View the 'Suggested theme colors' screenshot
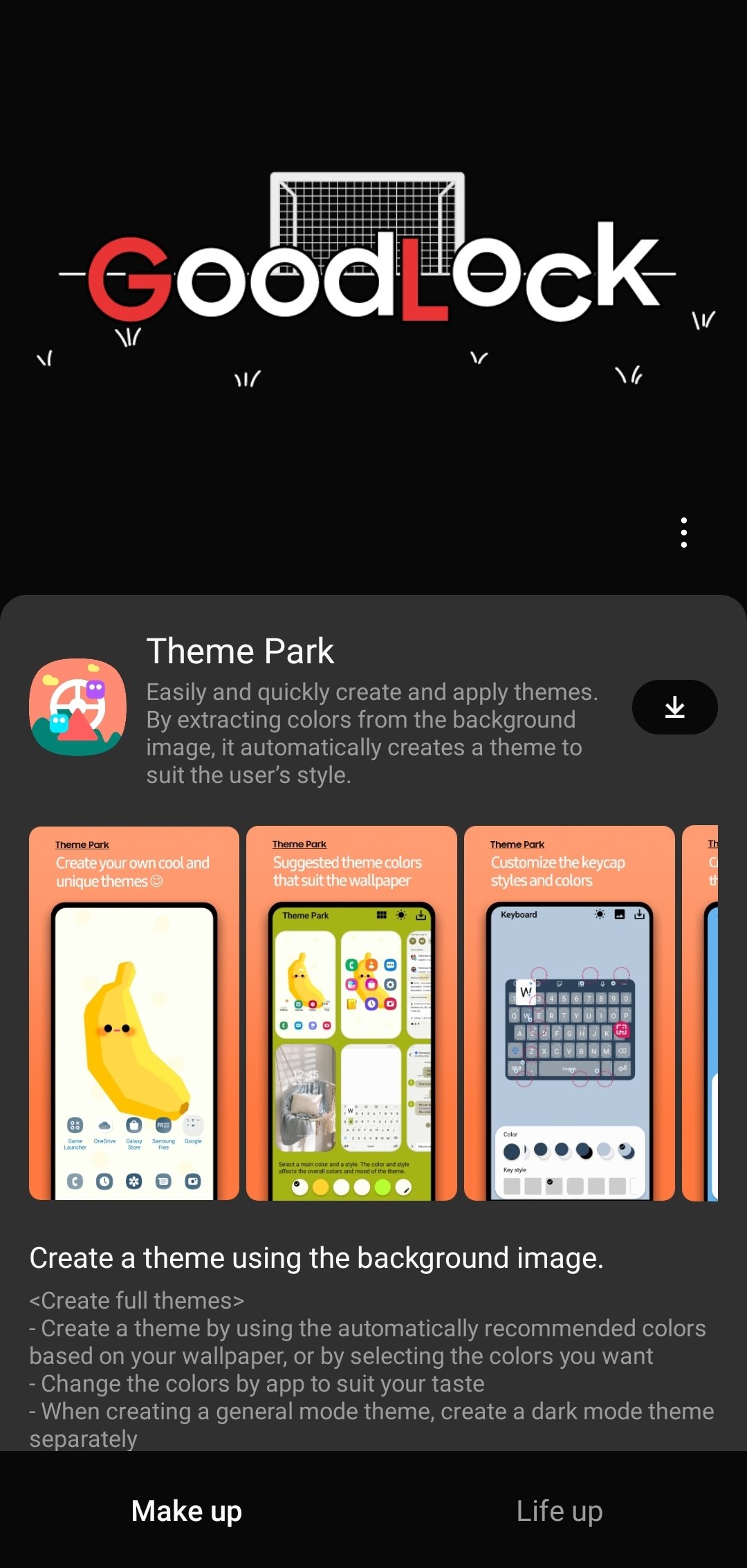Screen dimensions: 747x1568 pos(351,1013)
